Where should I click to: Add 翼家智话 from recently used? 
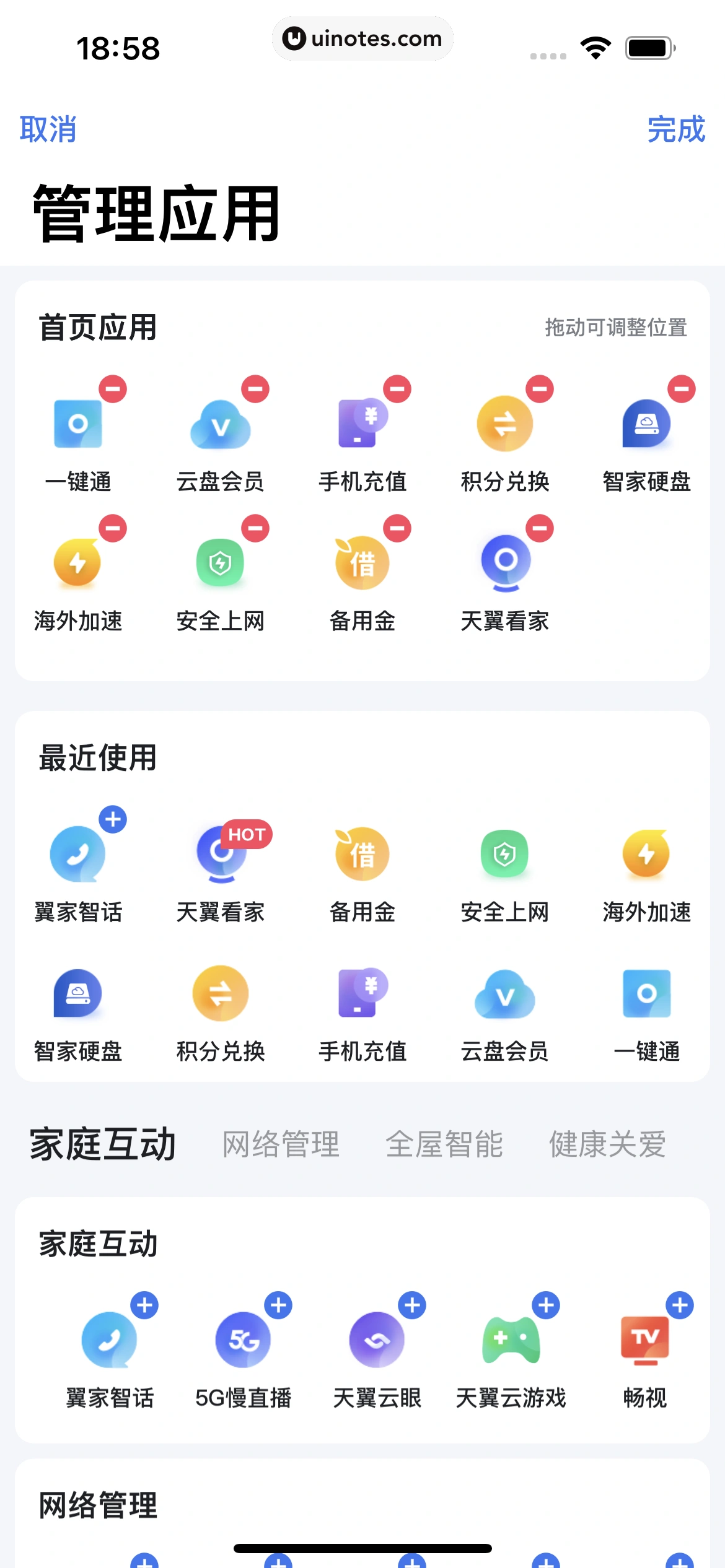pos(113,820)
